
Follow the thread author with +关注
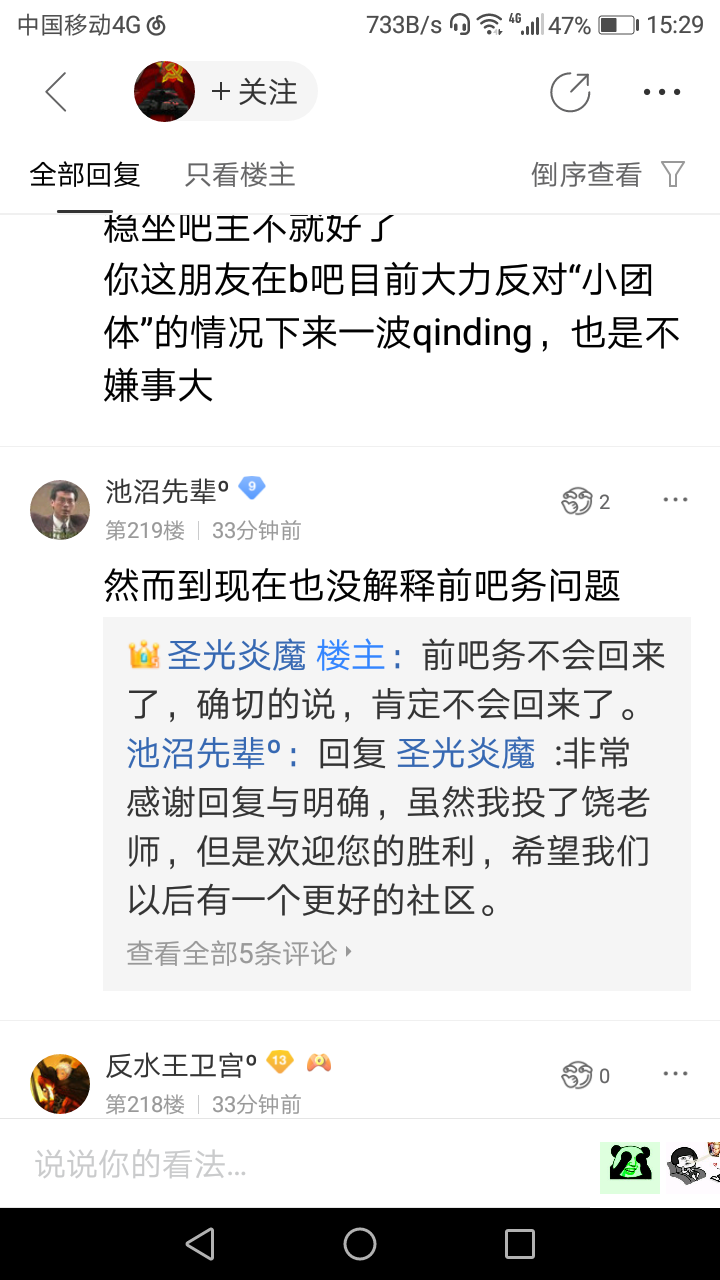tap(254, 92)
